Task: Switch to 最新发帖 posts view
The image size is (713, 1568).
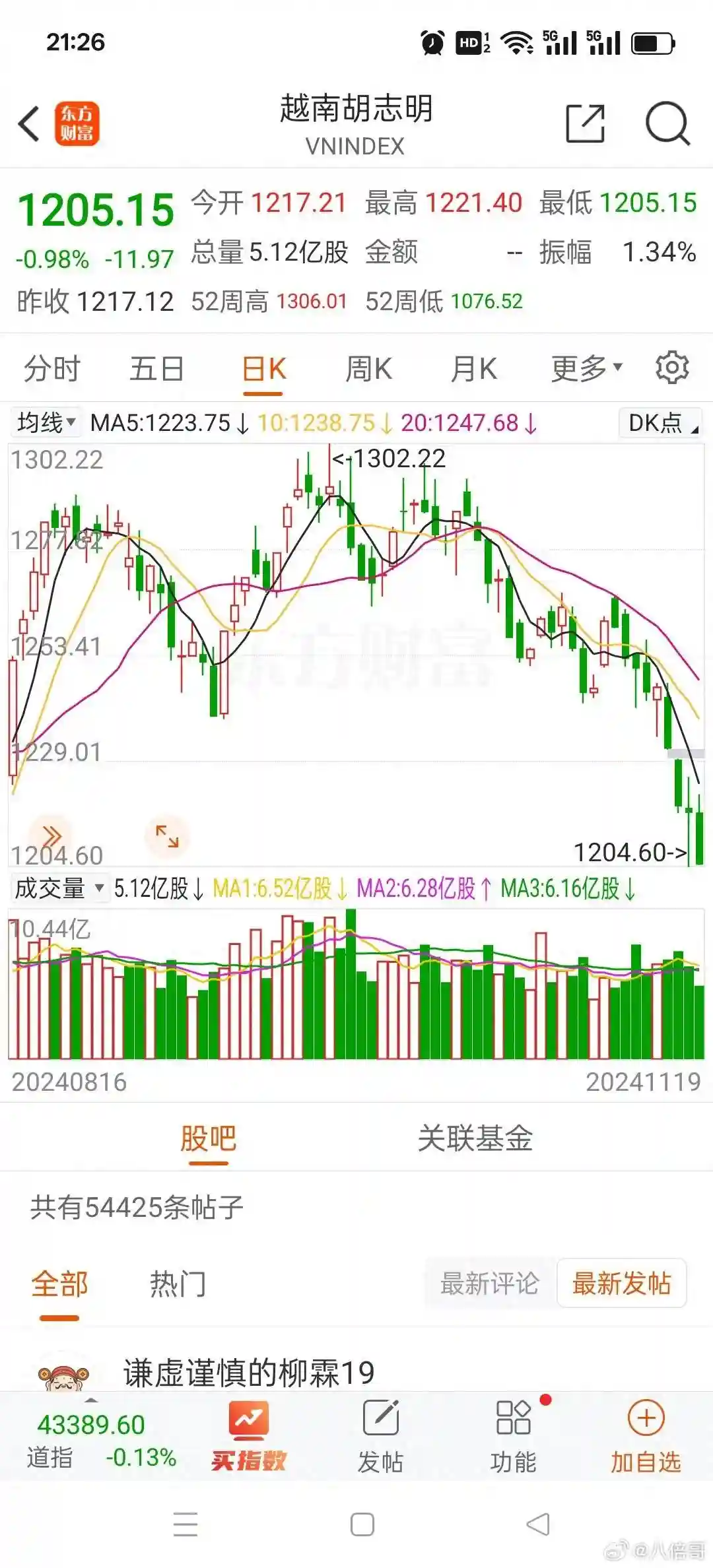Action: (x=621, y=1282)
